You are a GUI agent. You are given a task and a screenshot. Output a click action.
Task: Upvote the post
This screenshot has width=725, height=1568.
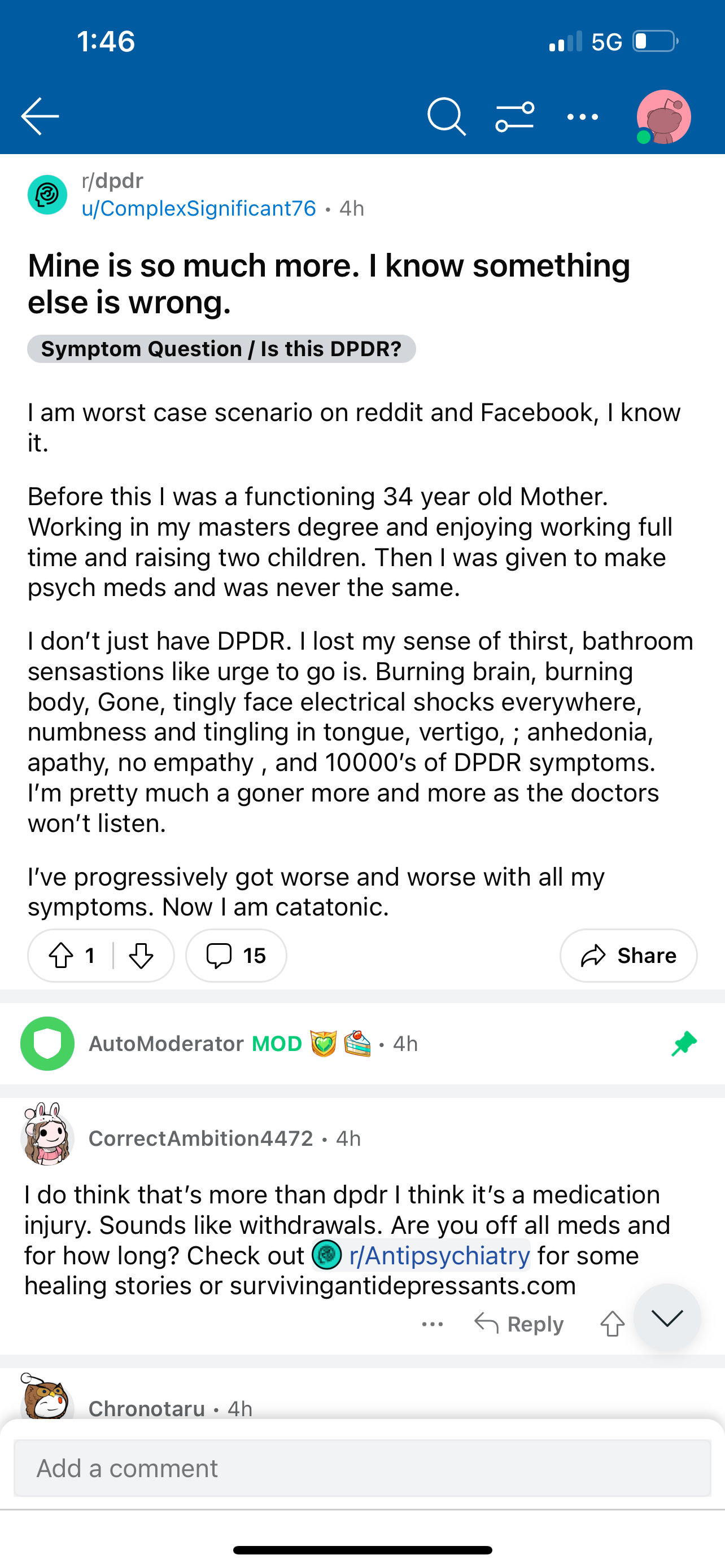point(61,955)
